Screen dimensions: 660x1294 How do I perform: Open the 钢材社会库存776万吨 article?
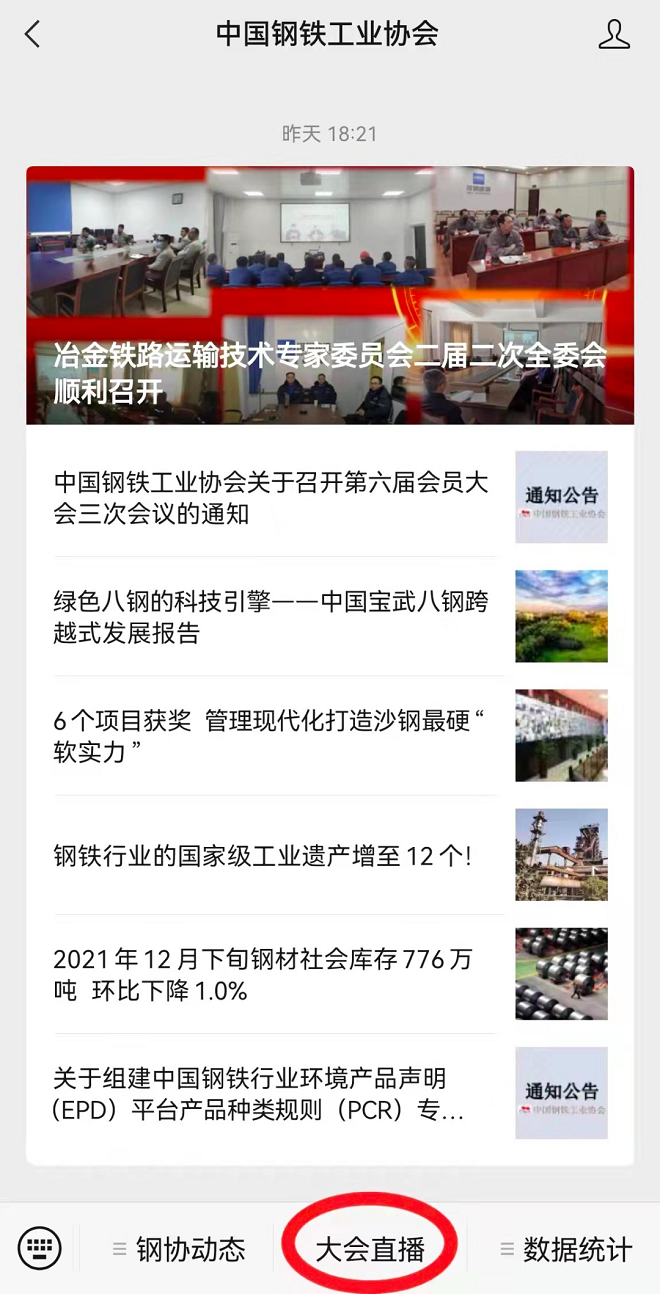(262, 974)
